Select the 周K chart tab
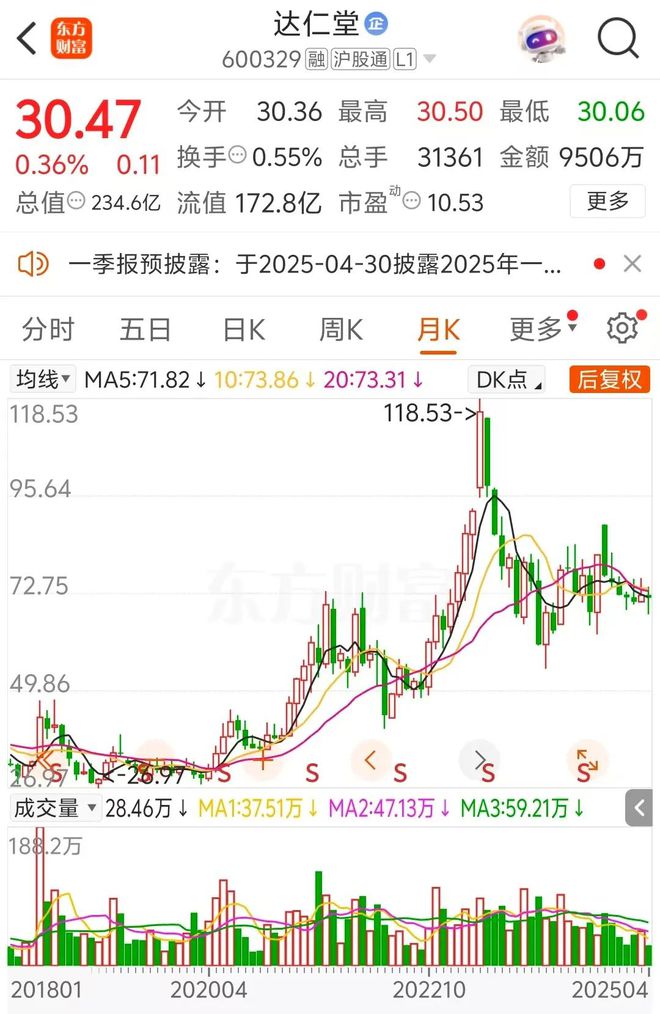The height and width of the screenshot is (1014, 660). 341,329
